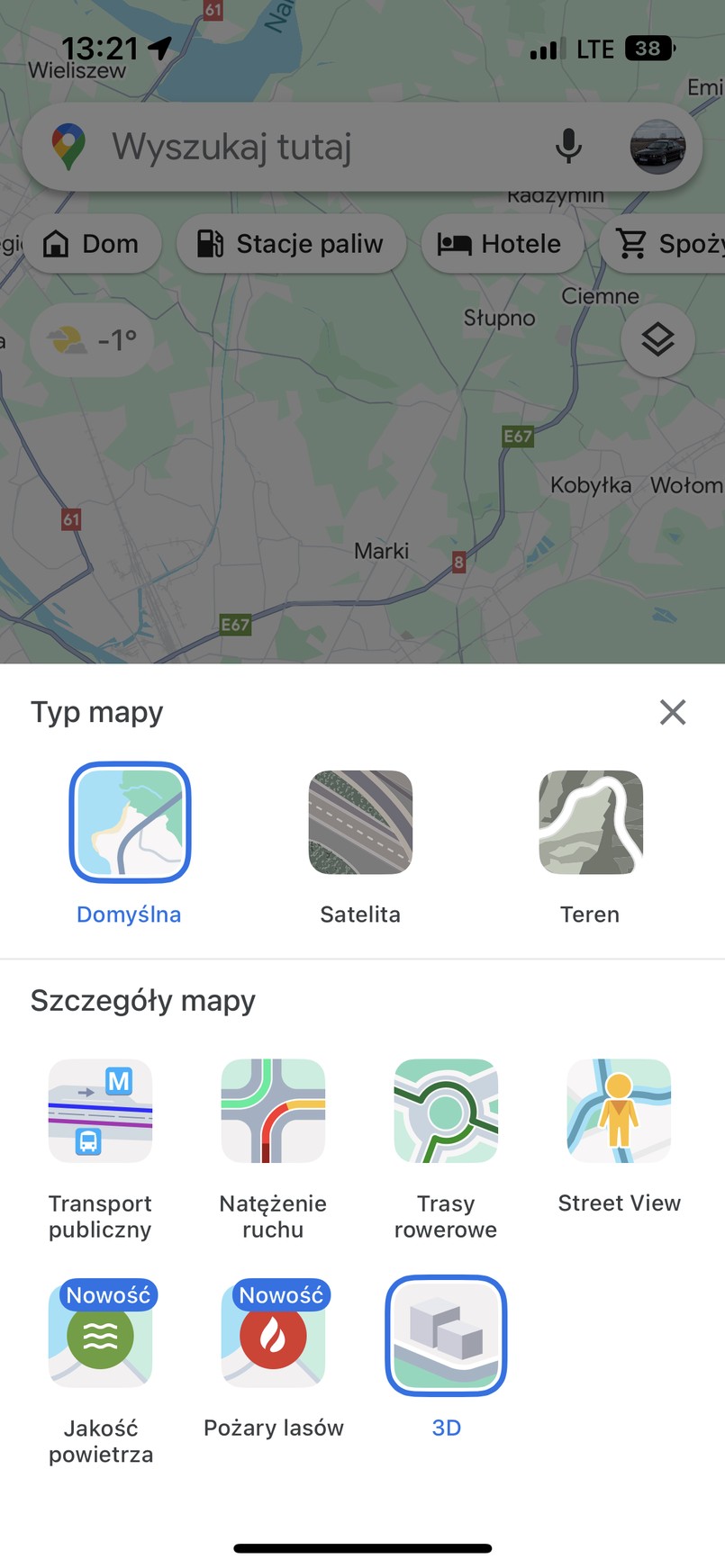
Task: Check the -1° weather details
Action: pos(91,340)
